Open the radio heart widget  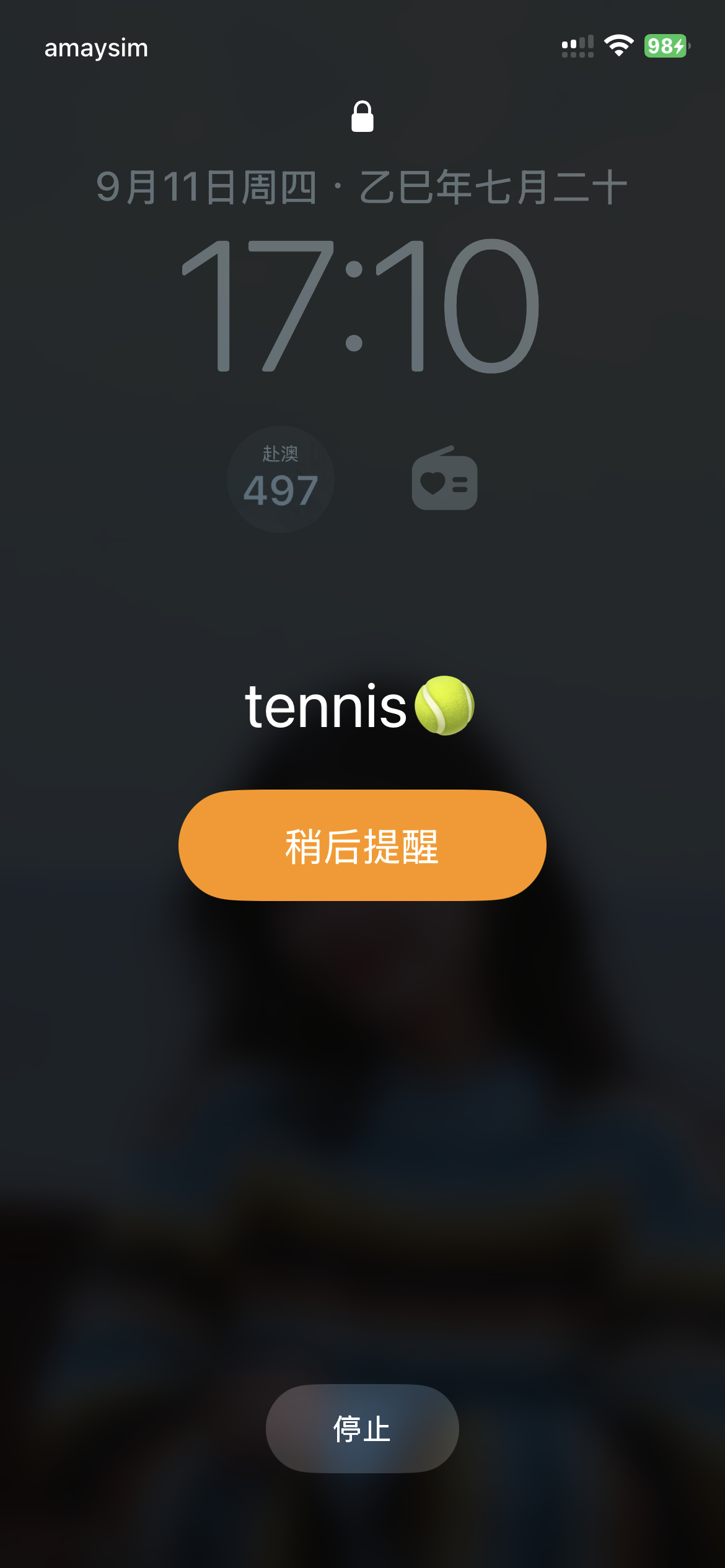[444, 478]
